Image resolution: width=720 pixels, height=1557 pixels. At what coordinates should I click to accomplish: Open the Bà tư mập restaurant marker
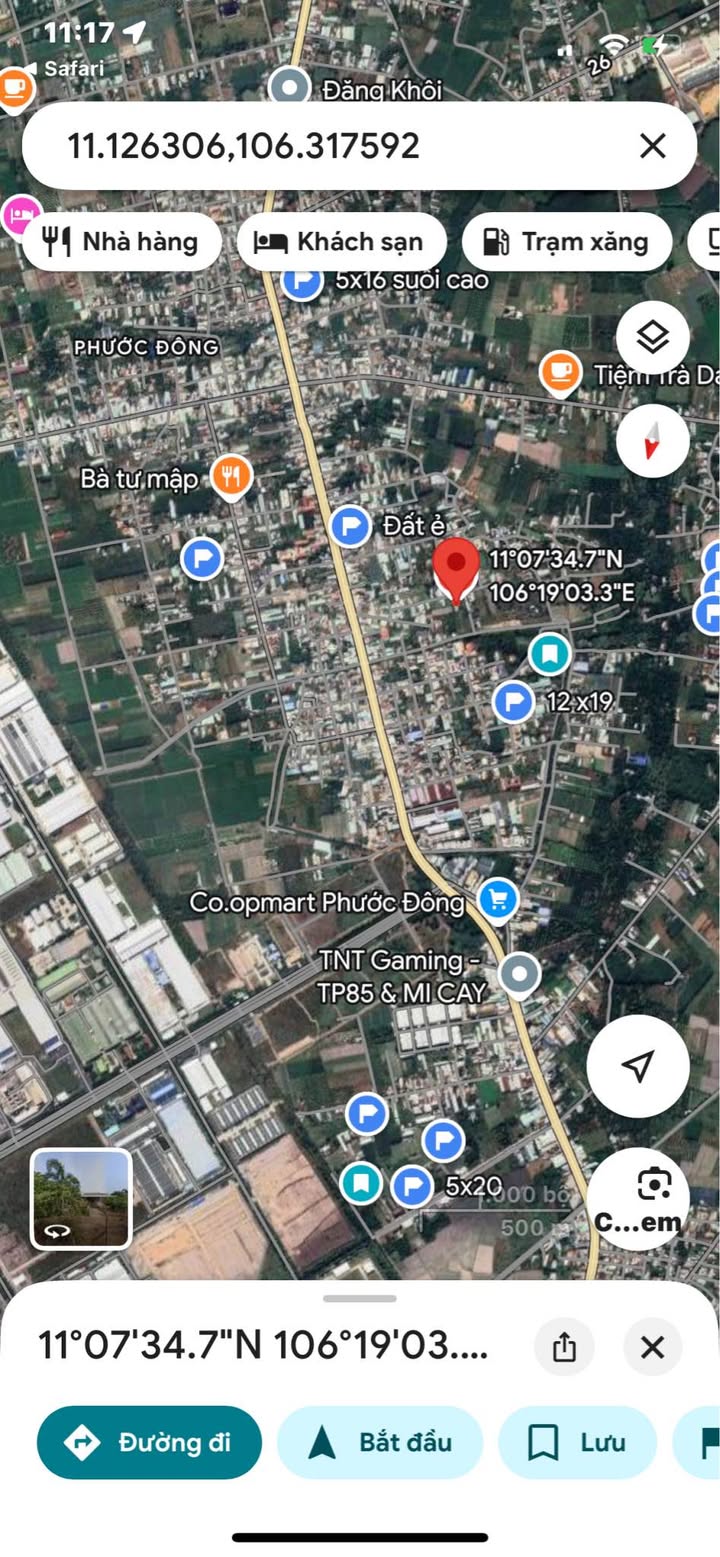pos(232,475)
